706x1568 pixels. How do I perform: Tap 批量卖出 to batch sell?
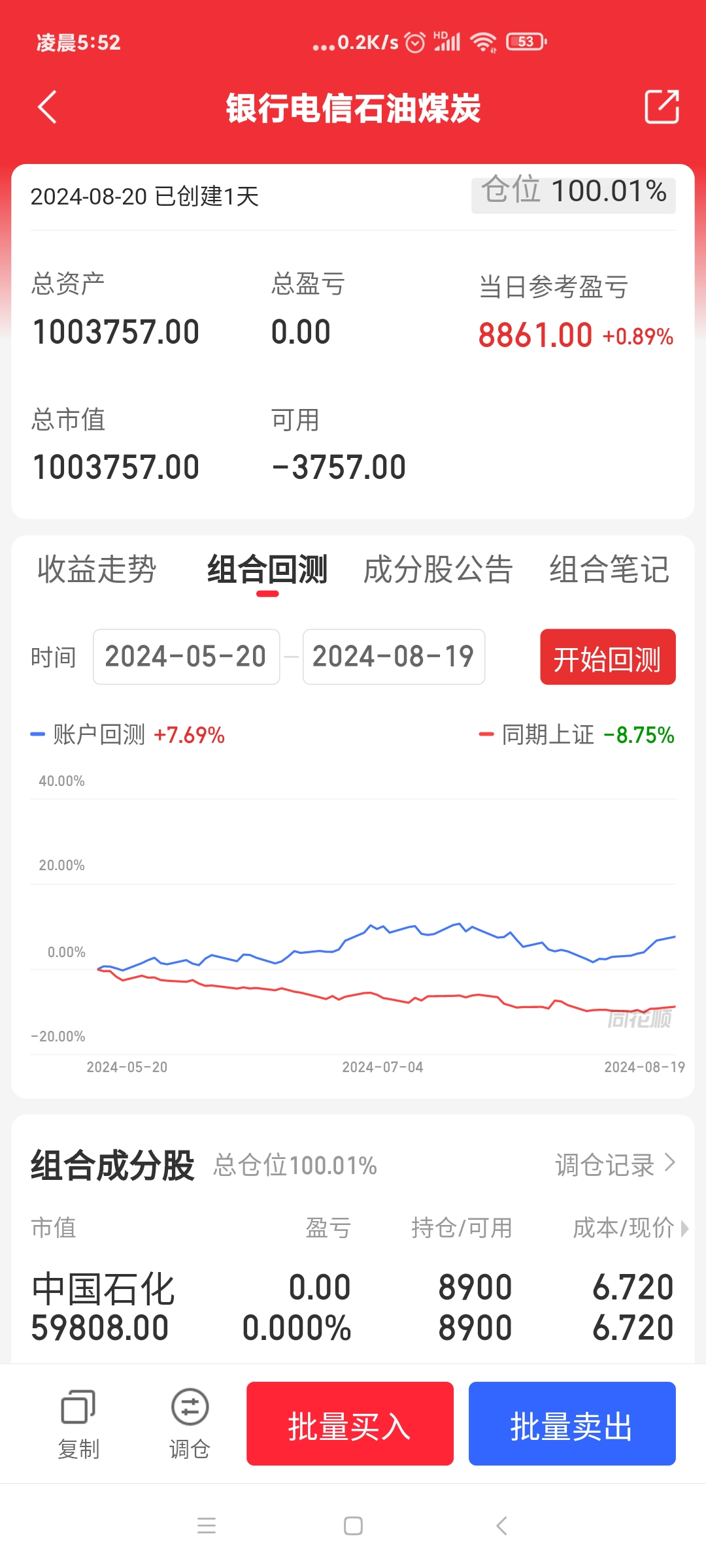click(x=571, y=1424)
